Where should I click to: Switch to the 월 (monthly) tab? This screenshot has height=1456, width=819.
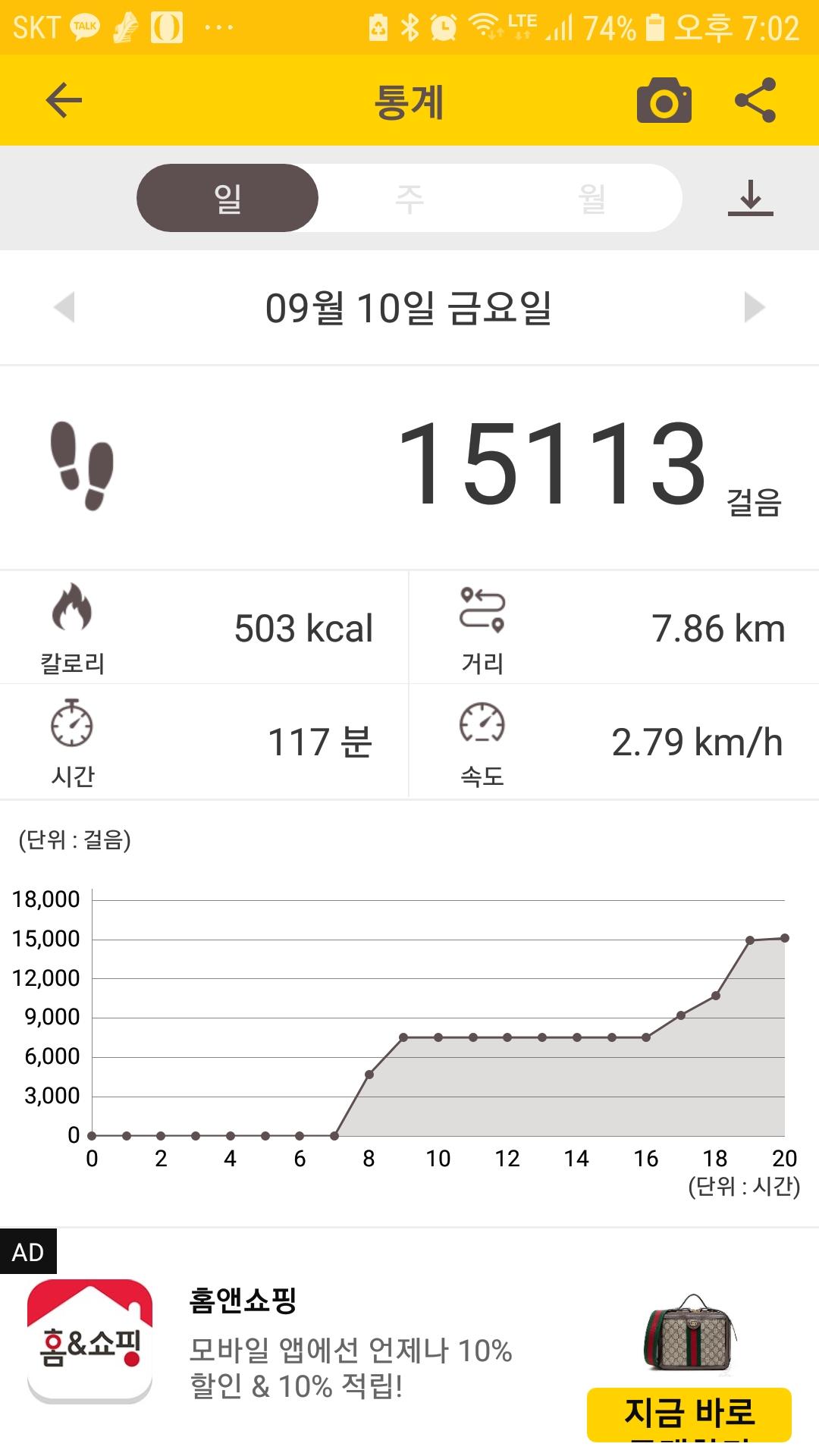click(591, 199)
